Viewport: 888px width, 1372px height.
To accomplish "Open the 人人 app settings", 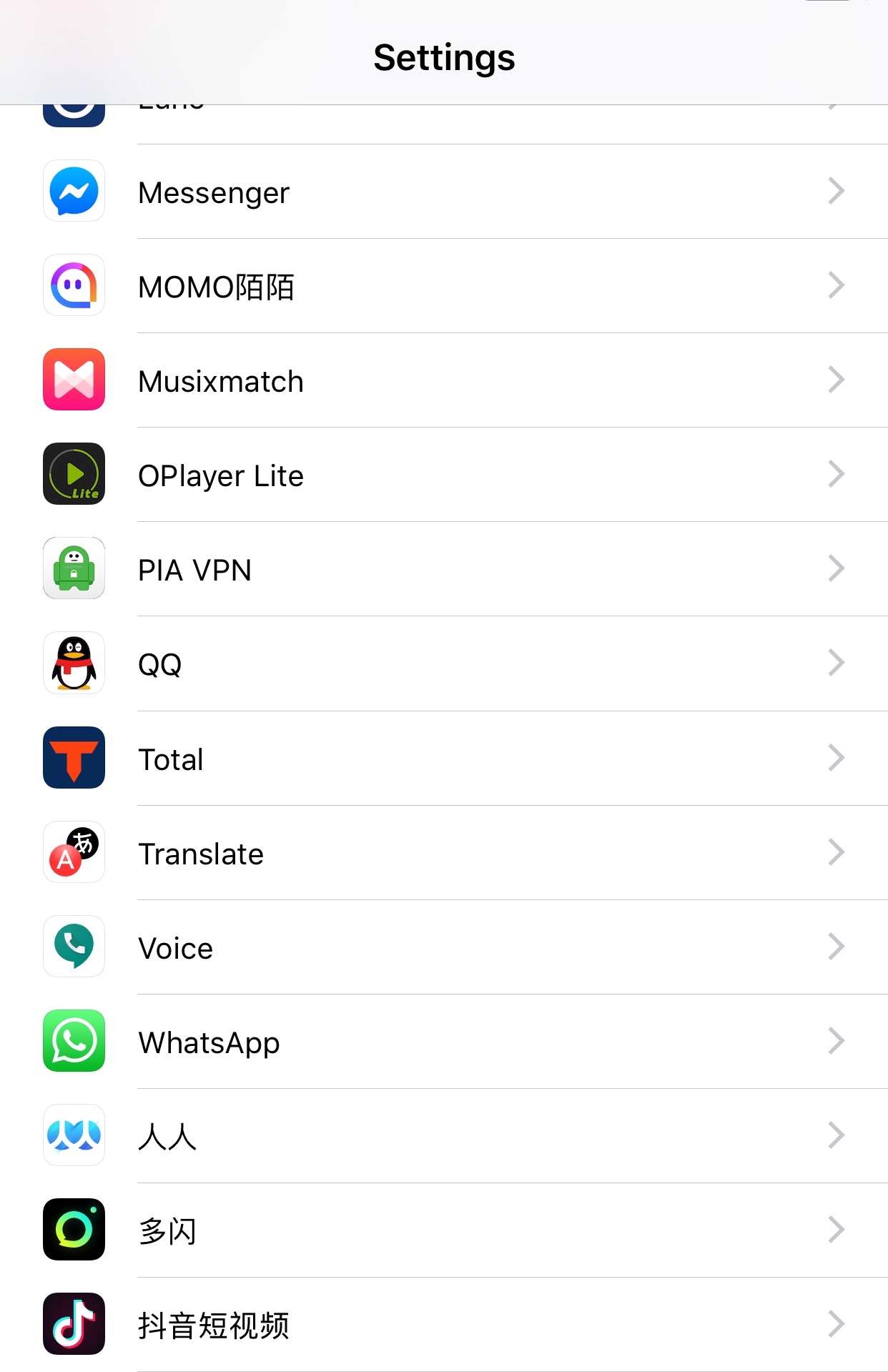I will point(443,1136).
